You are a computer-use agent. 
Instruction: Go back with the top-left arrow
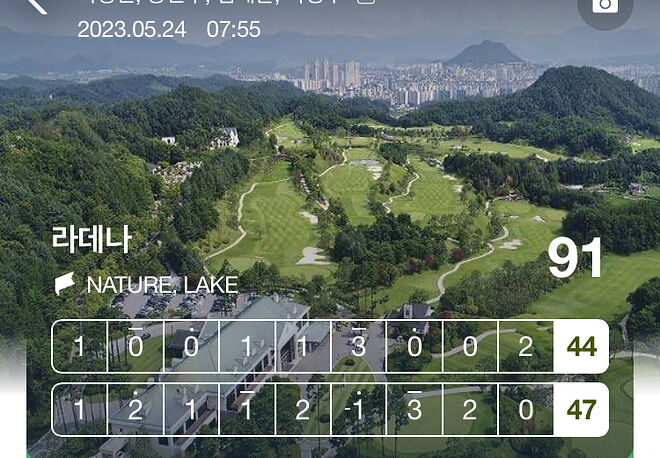[37, 5]
